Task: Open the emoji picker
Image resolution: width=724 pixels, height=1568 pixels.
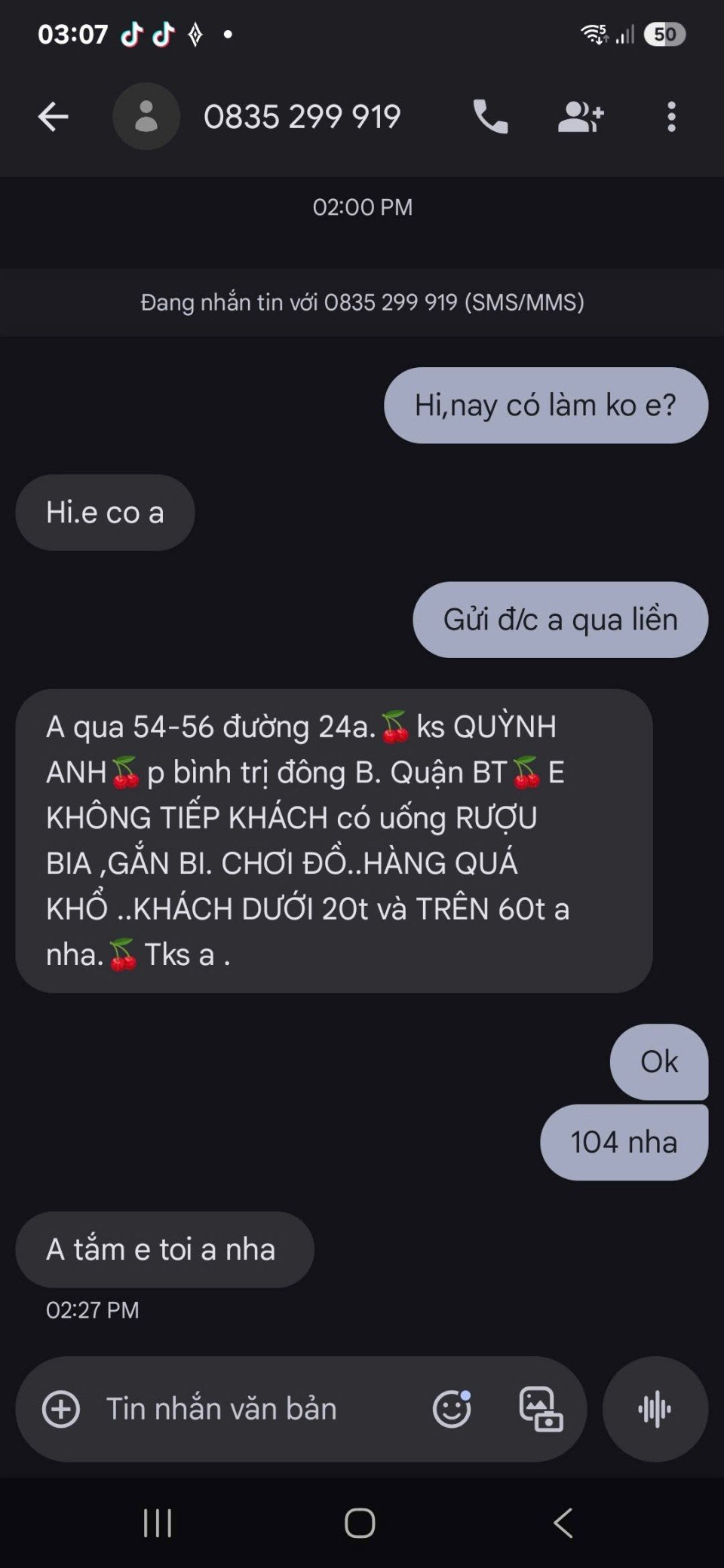Action: click(451, 1409)
